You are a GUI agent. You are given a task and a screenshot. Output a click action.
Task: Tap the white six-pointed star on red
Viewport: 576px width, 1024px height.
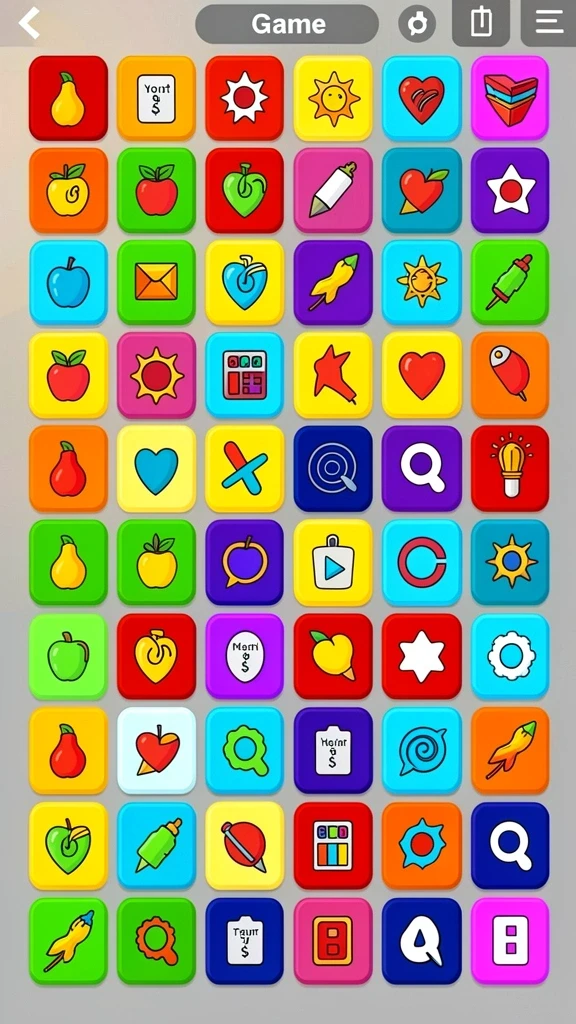[x=422, y=656]
